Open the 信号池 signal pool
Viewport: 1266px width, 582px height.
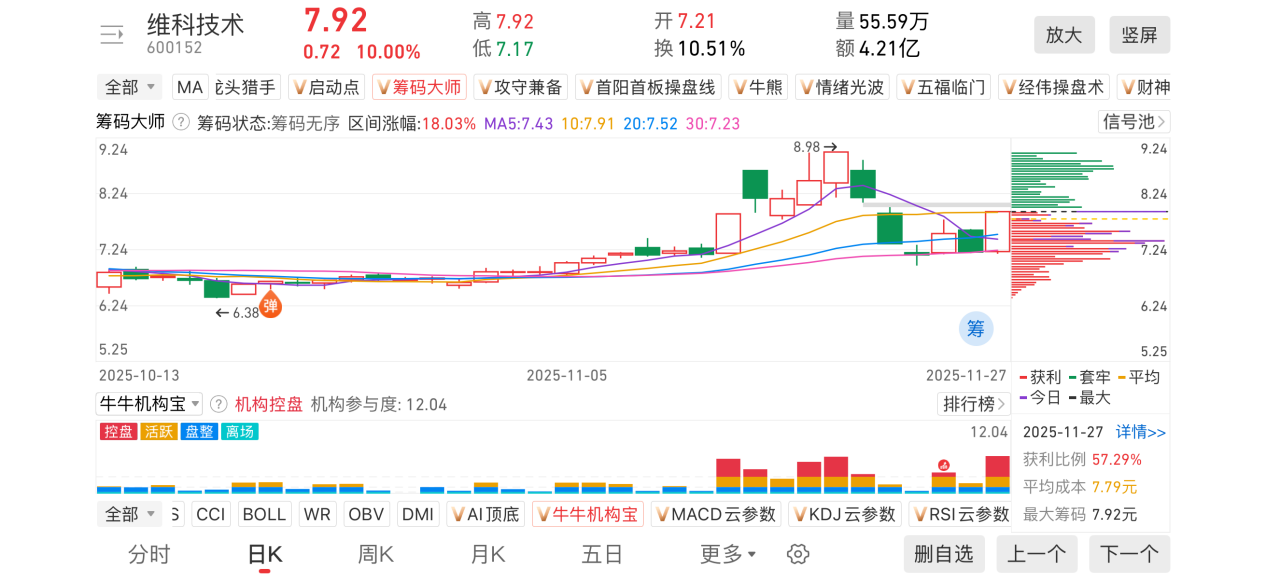click(x=1134, y=122)
